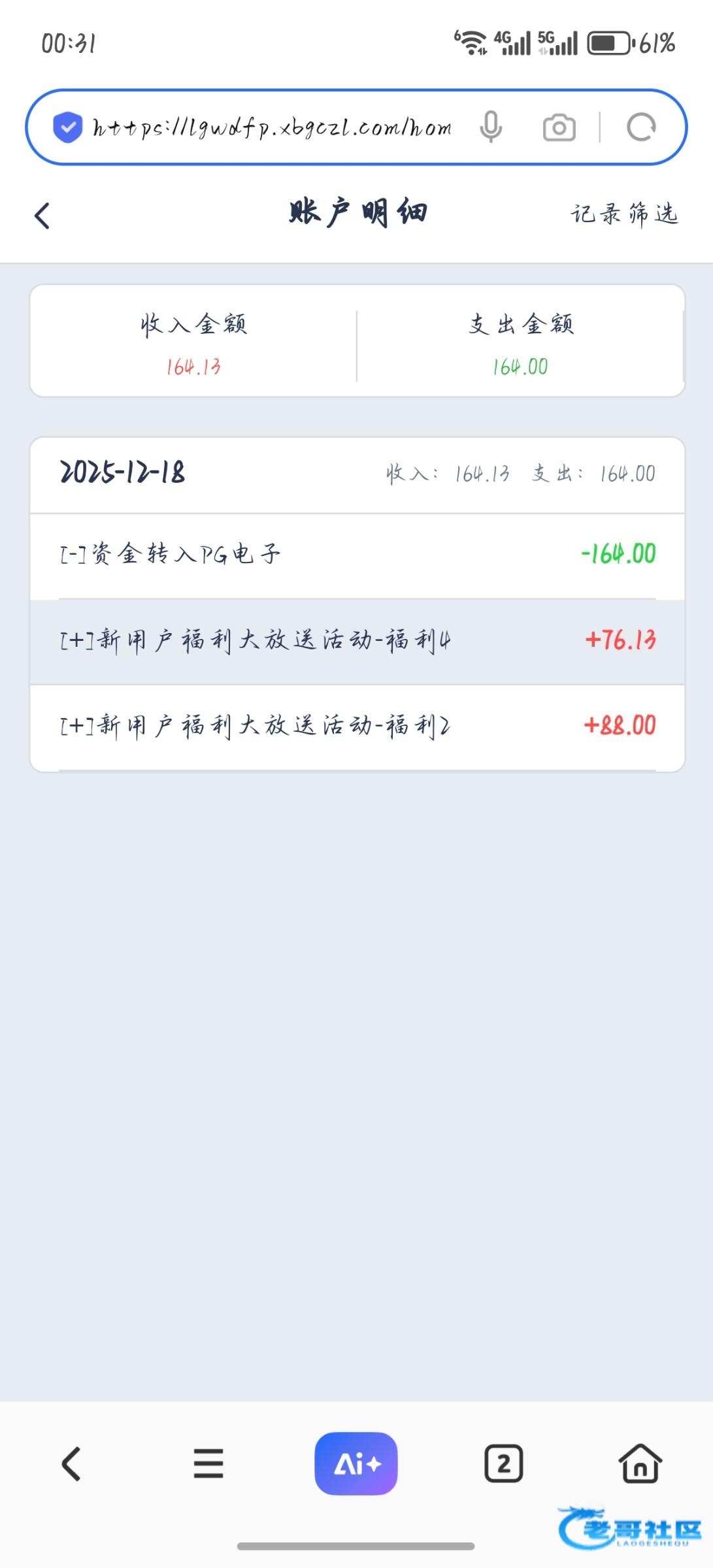The height and width of the screenshot is (1568, 713).
Task: Open the 记录筛选 filter
Action: [624, 214]
